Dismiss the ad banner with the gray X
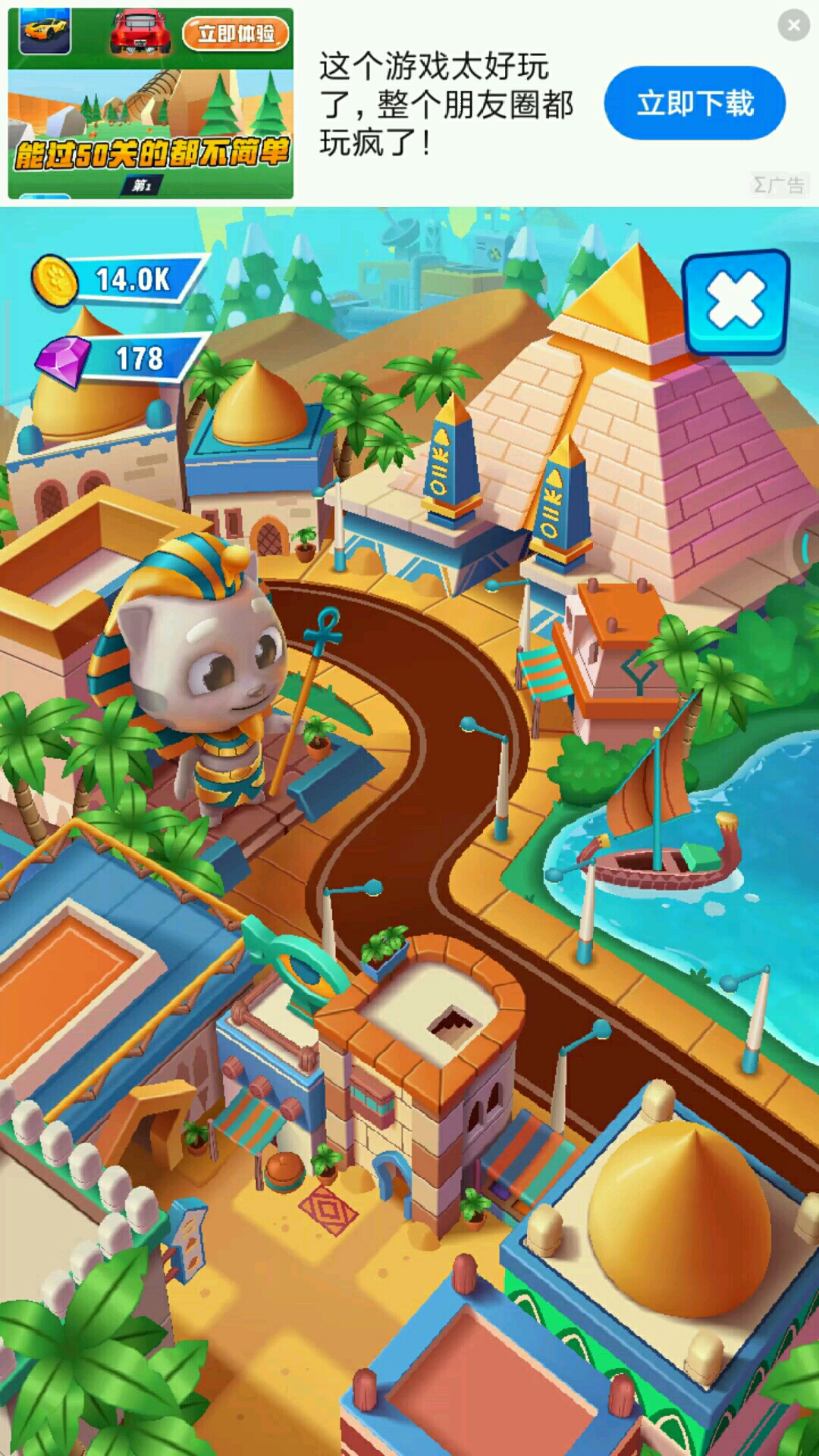The image size is (819, 1456). click(x=793, y=26)
